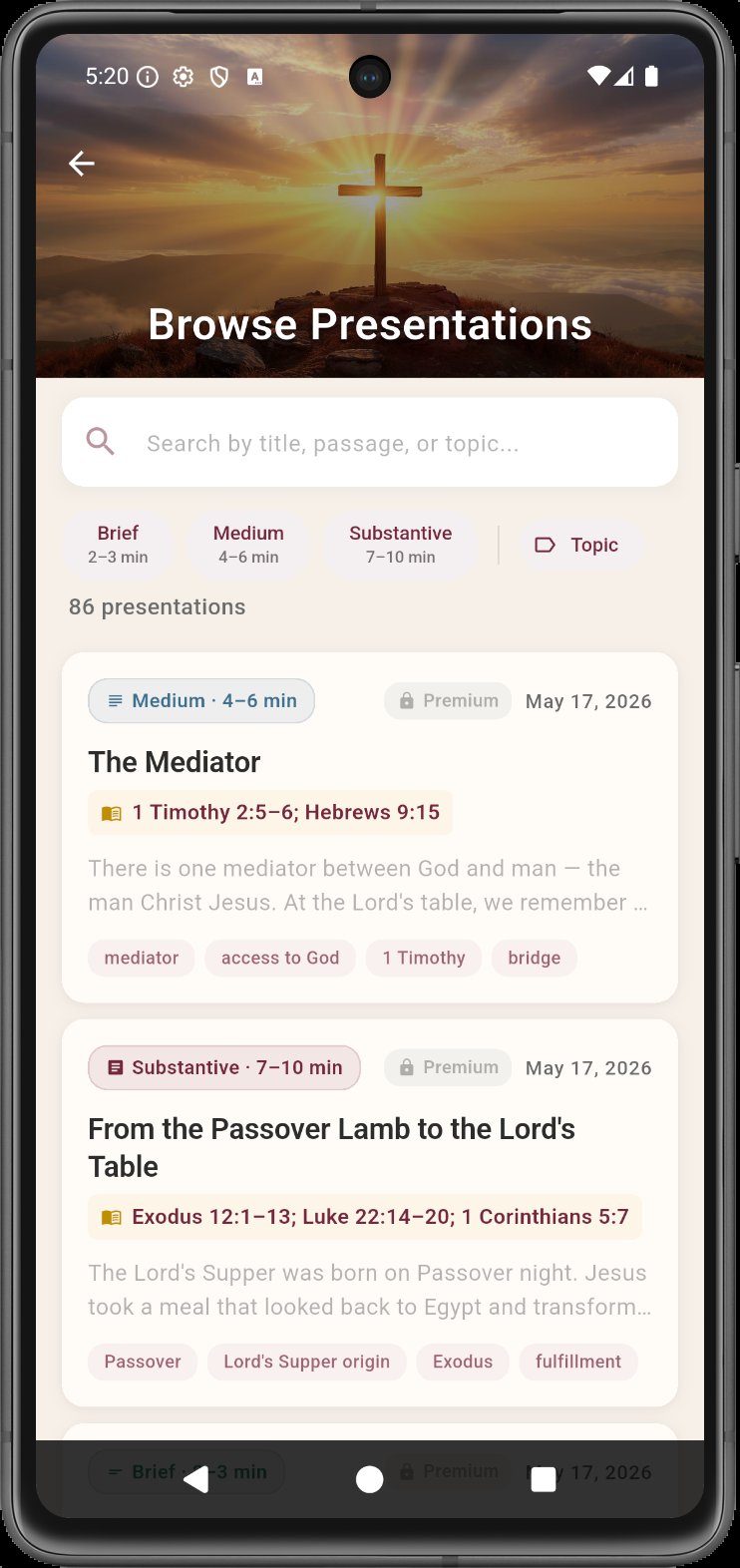Go back using the top-left arrow
This screenshot has height=1568, width=740.
[x=82, y=164]
